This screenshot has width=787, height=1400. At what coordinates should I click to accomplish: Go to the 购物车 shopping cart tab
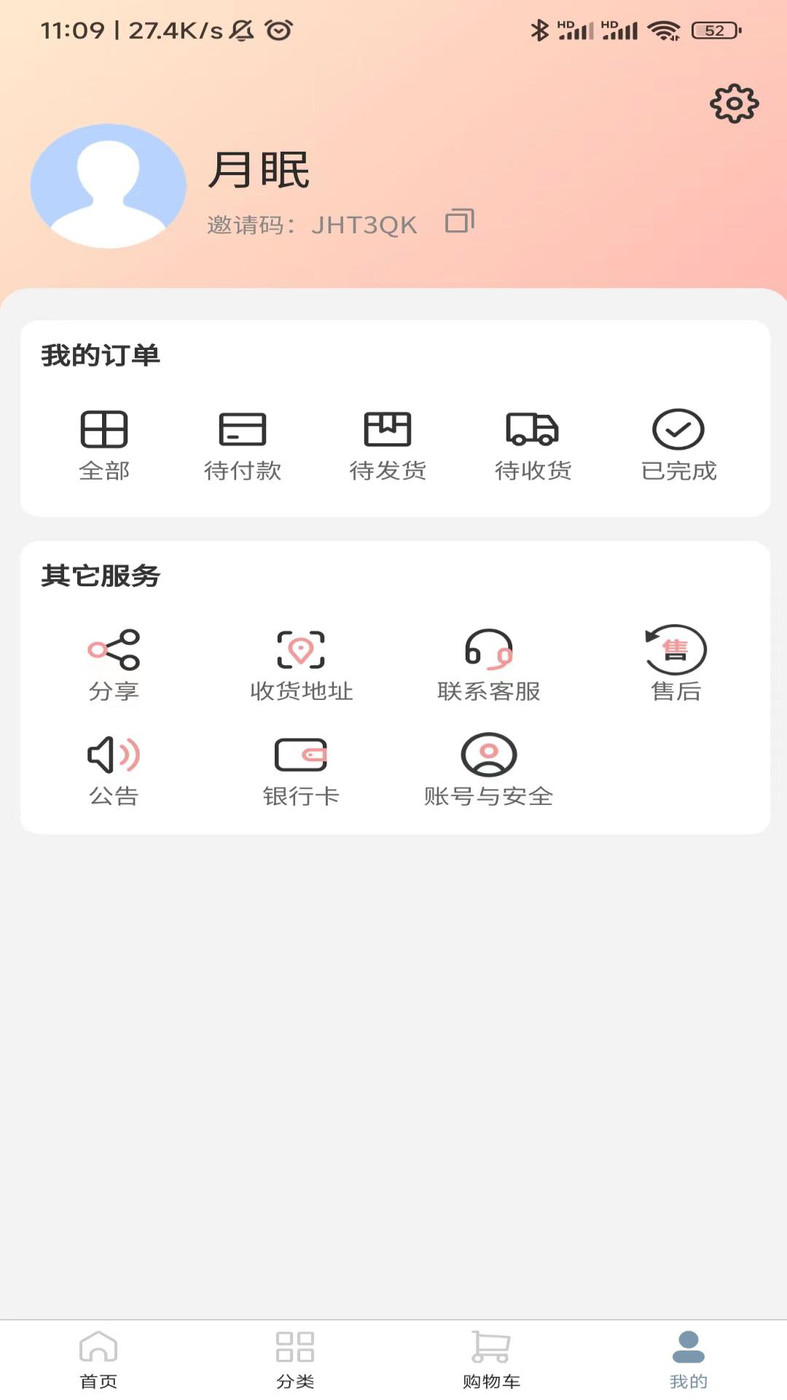click(491, 1357)
